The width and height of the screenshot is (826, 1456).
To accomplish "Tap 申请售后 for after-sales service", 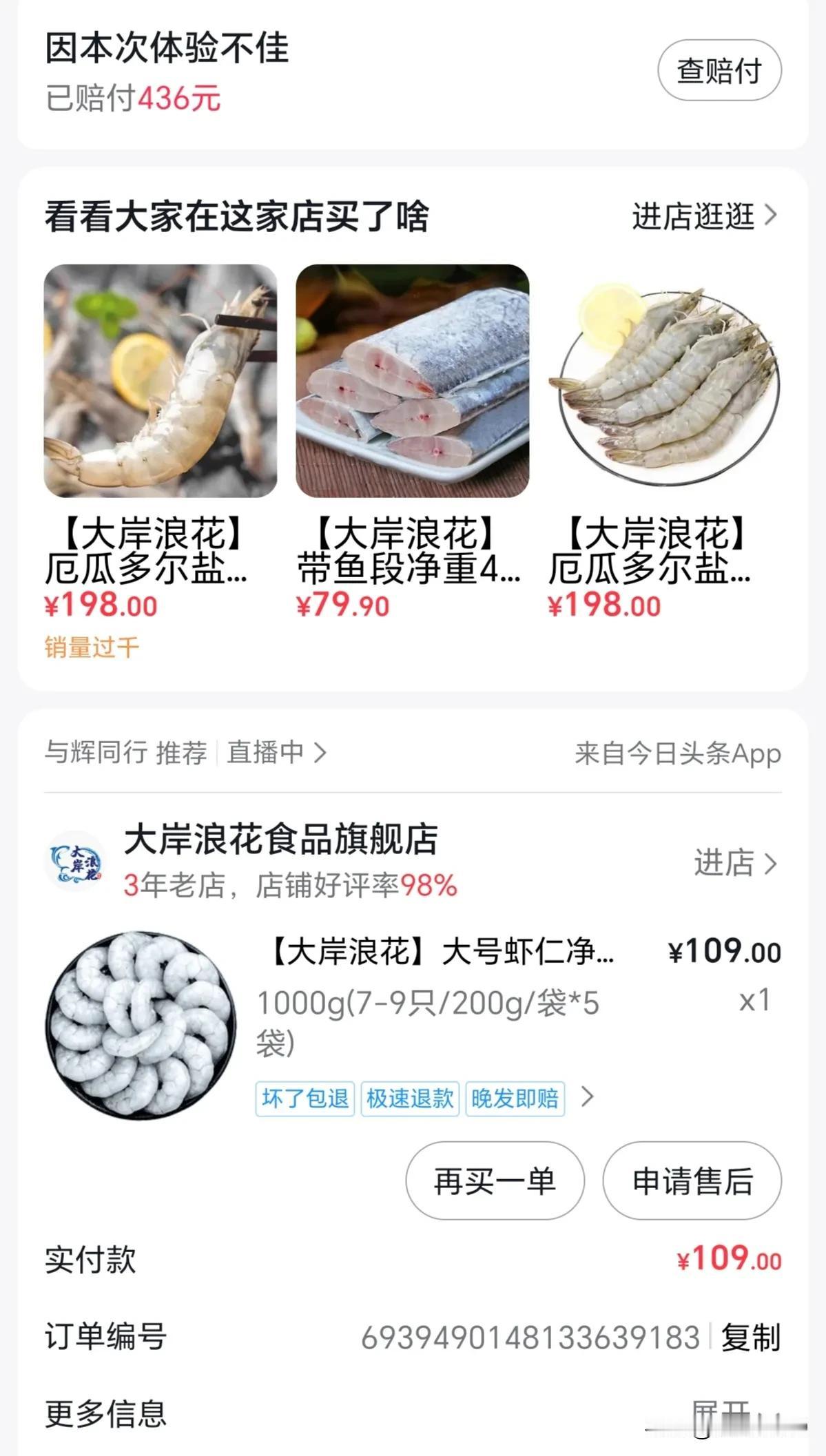I will pos(692,1181).
